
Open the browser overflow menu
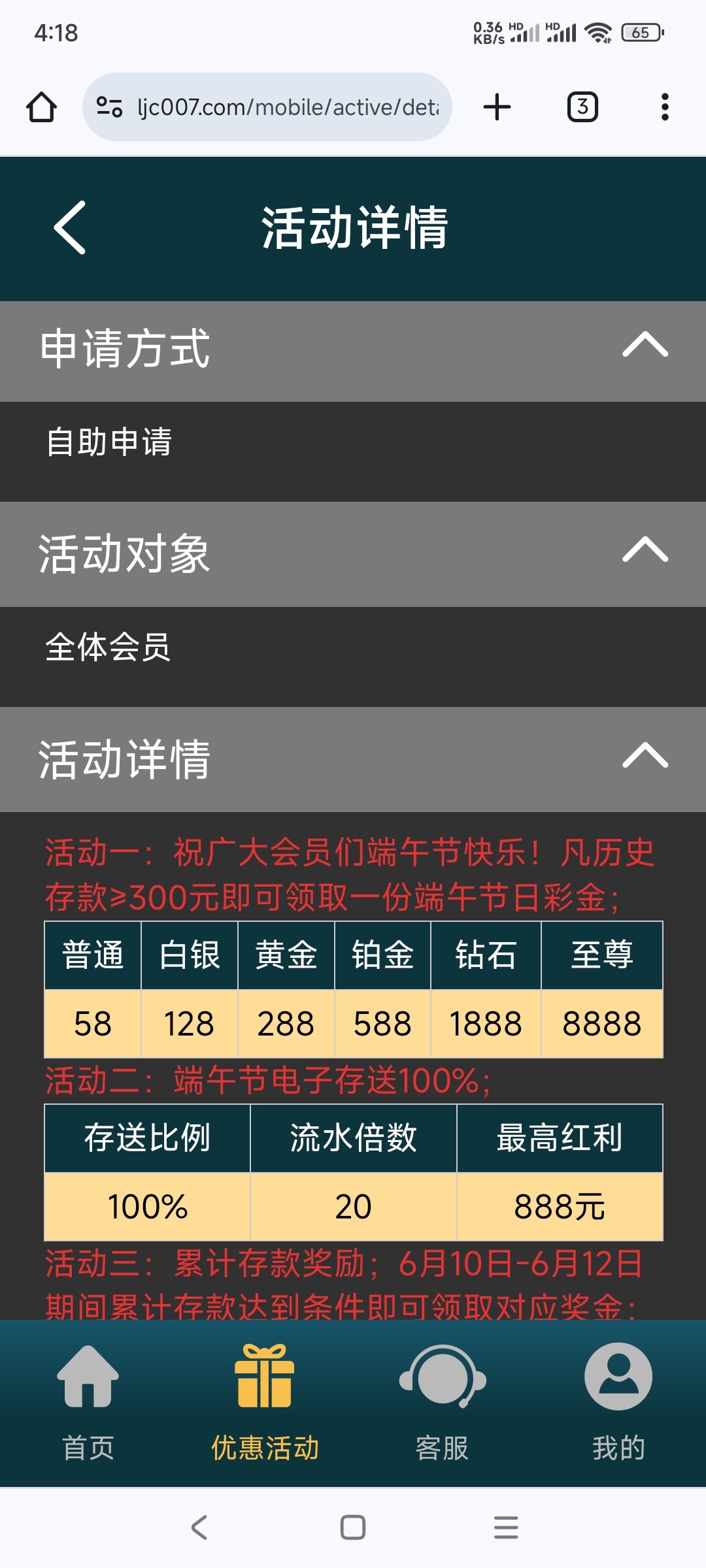(665, 107)
